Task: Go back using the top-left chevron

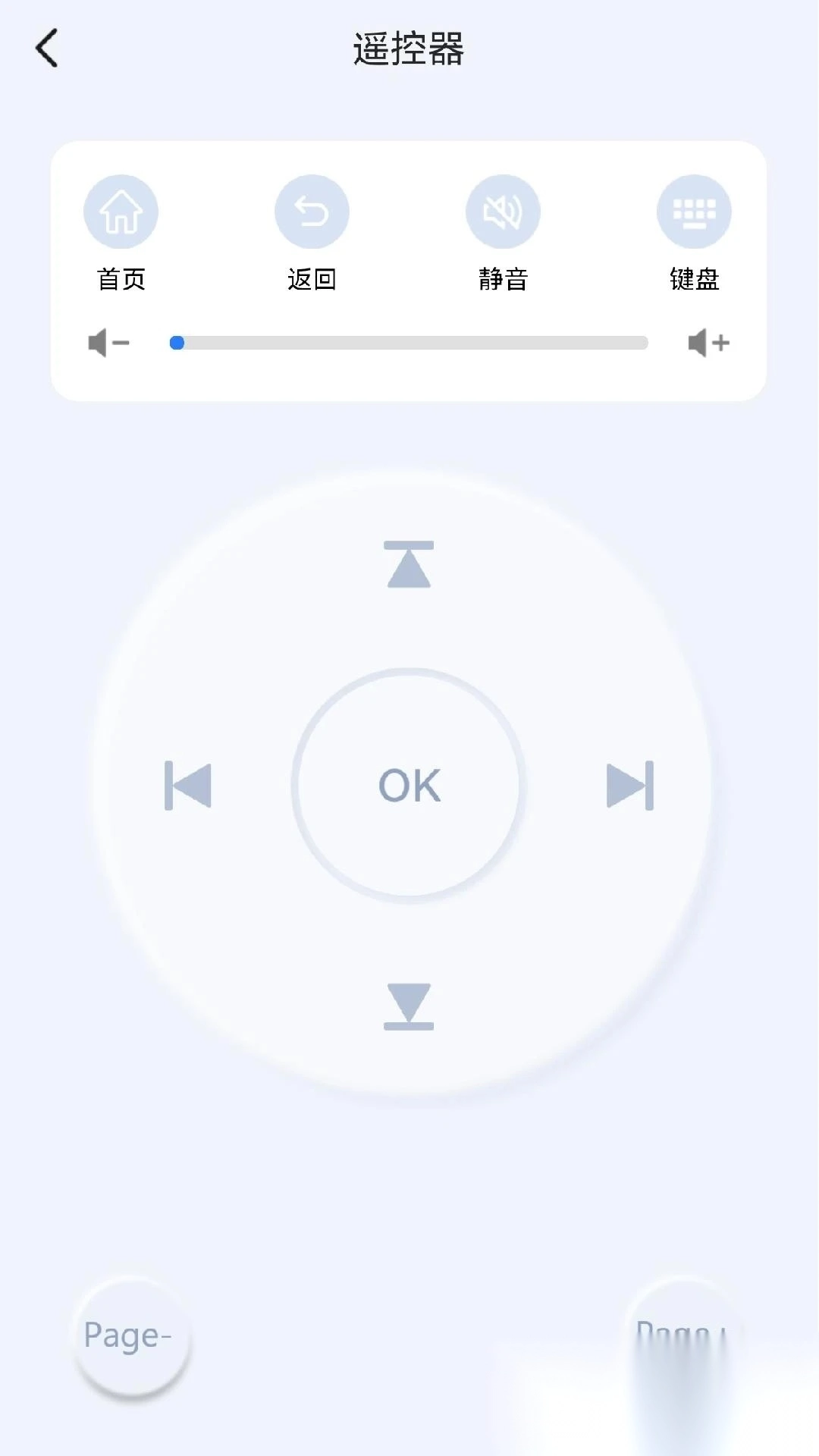Action: click(x=47, y=48)
